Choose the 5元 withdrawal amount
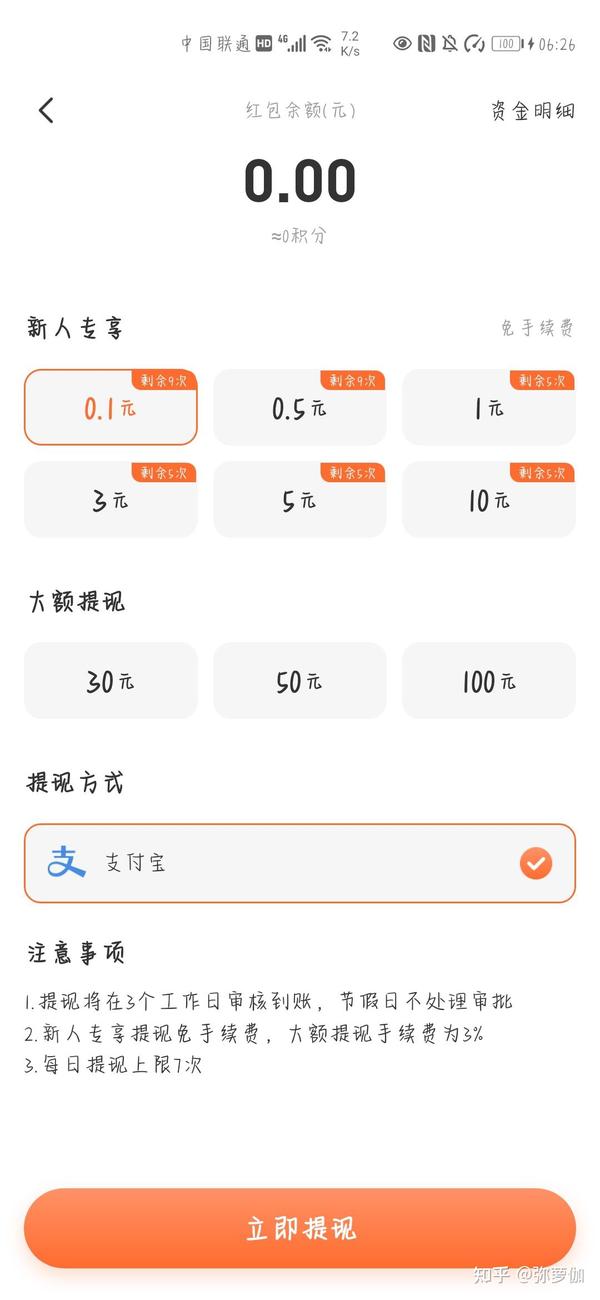600x1300 pixels. coord(299,500)
